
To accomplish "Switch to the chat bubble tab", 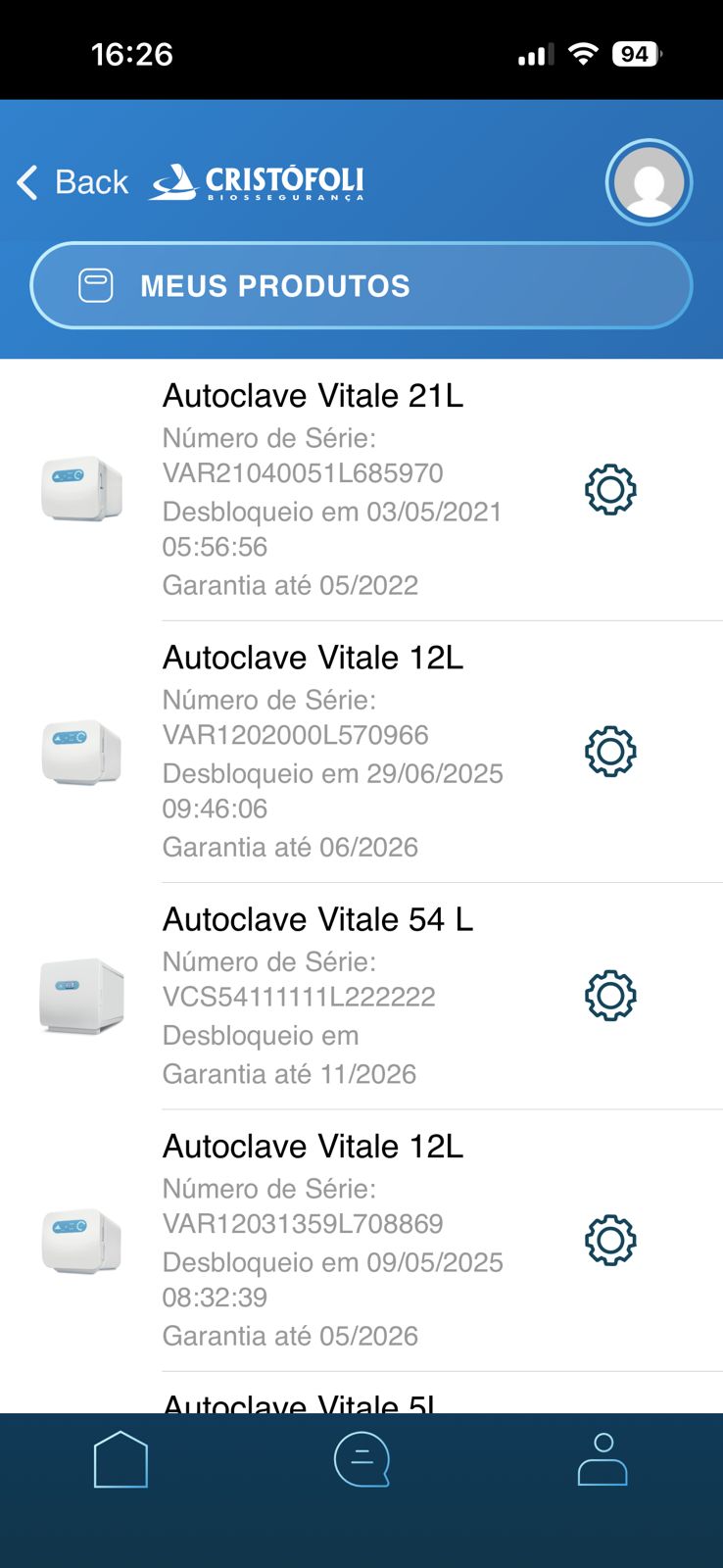I will pyautogui.click(x=361, y=1459).
